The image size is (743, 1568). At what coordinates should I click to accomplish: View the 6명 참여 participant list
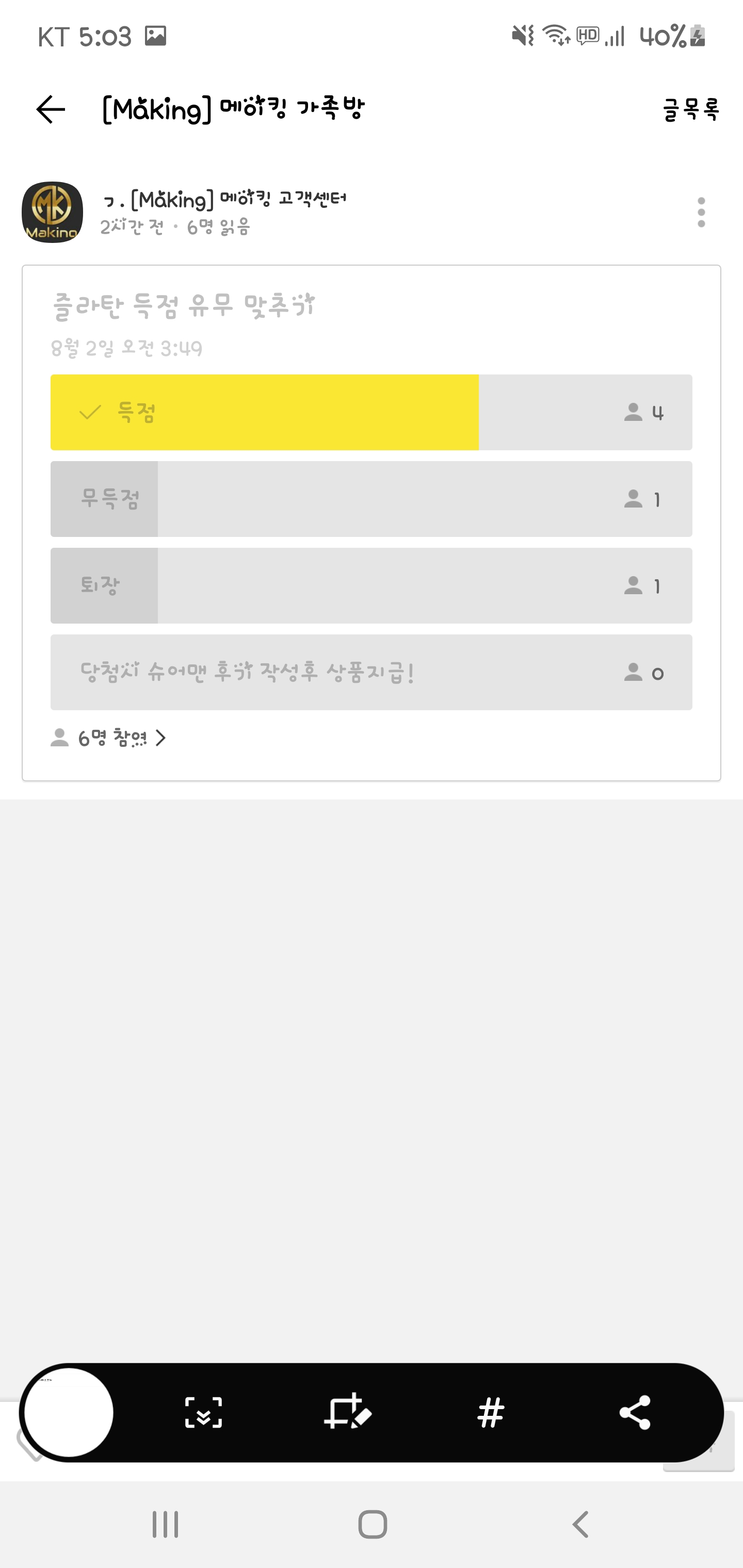[109, 738]
